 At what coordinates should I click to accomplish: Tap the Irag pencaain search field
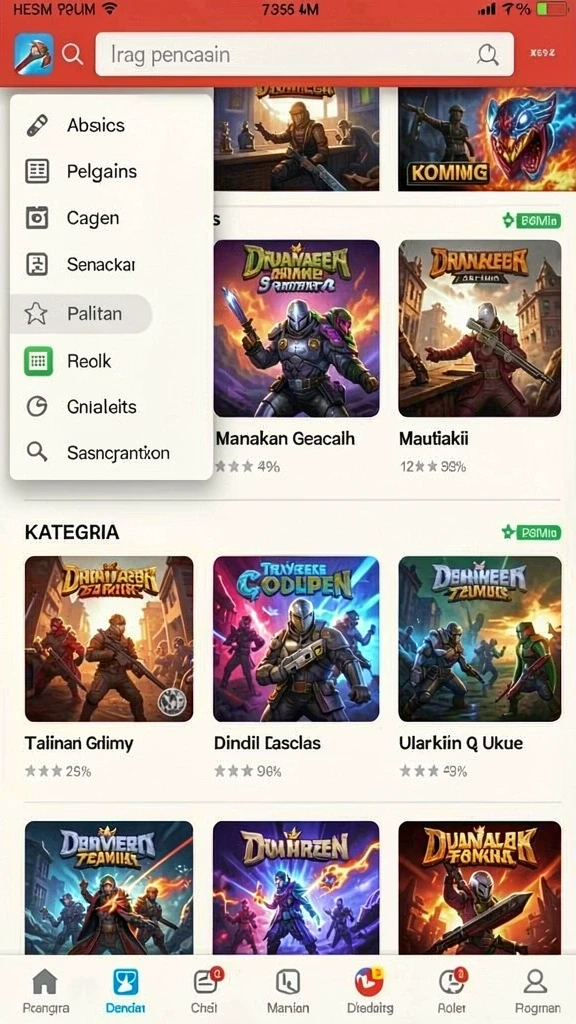[x=304, y=54]
